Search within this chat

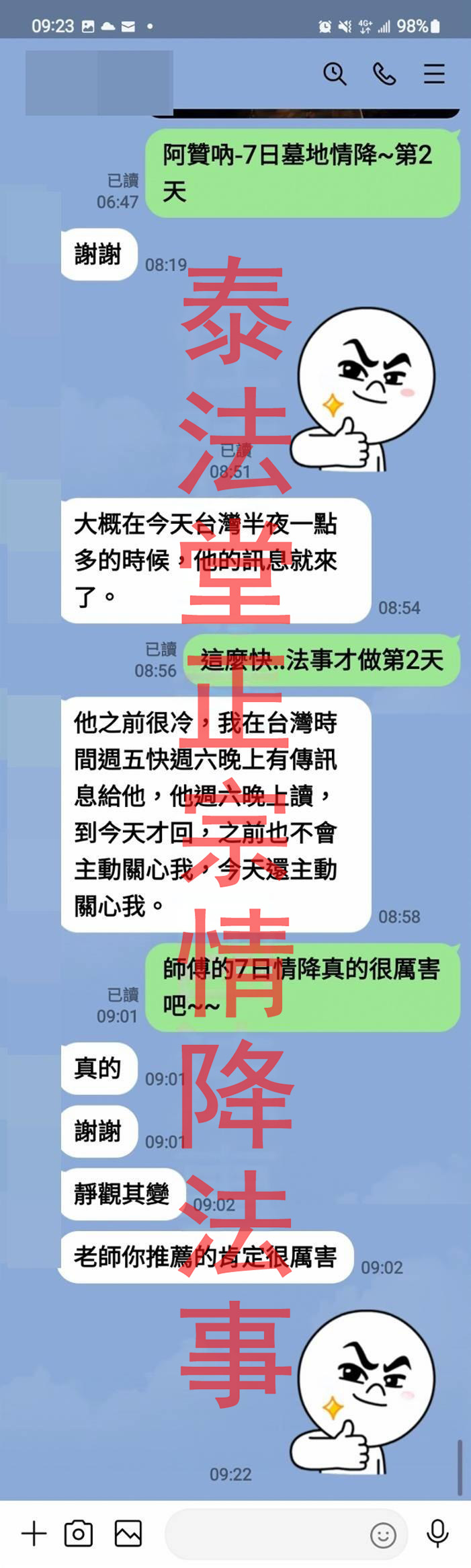(x=334, y=73)
